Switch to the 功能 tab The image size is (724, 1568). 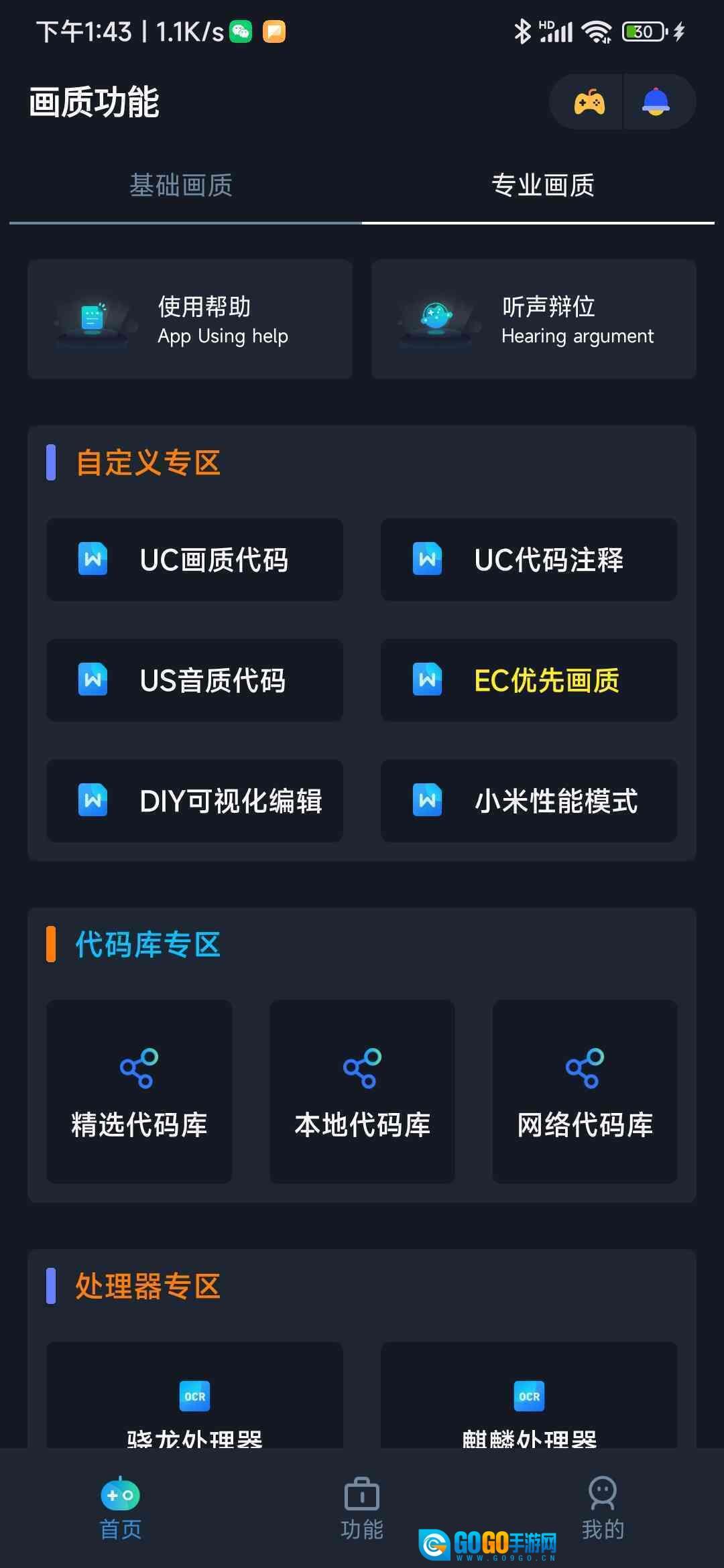362,1508
